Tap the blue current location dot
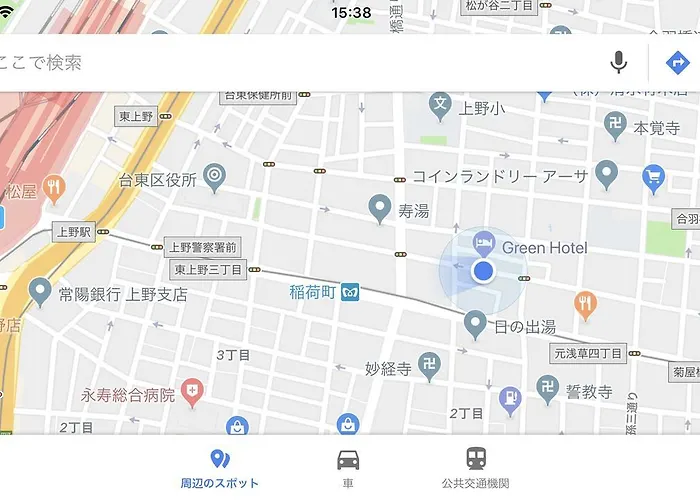 click(484, 271)
